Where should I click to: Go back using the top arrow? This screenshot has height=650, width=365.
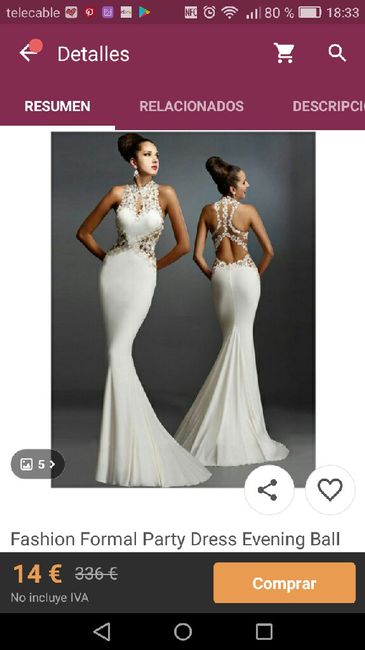[28, 53]
